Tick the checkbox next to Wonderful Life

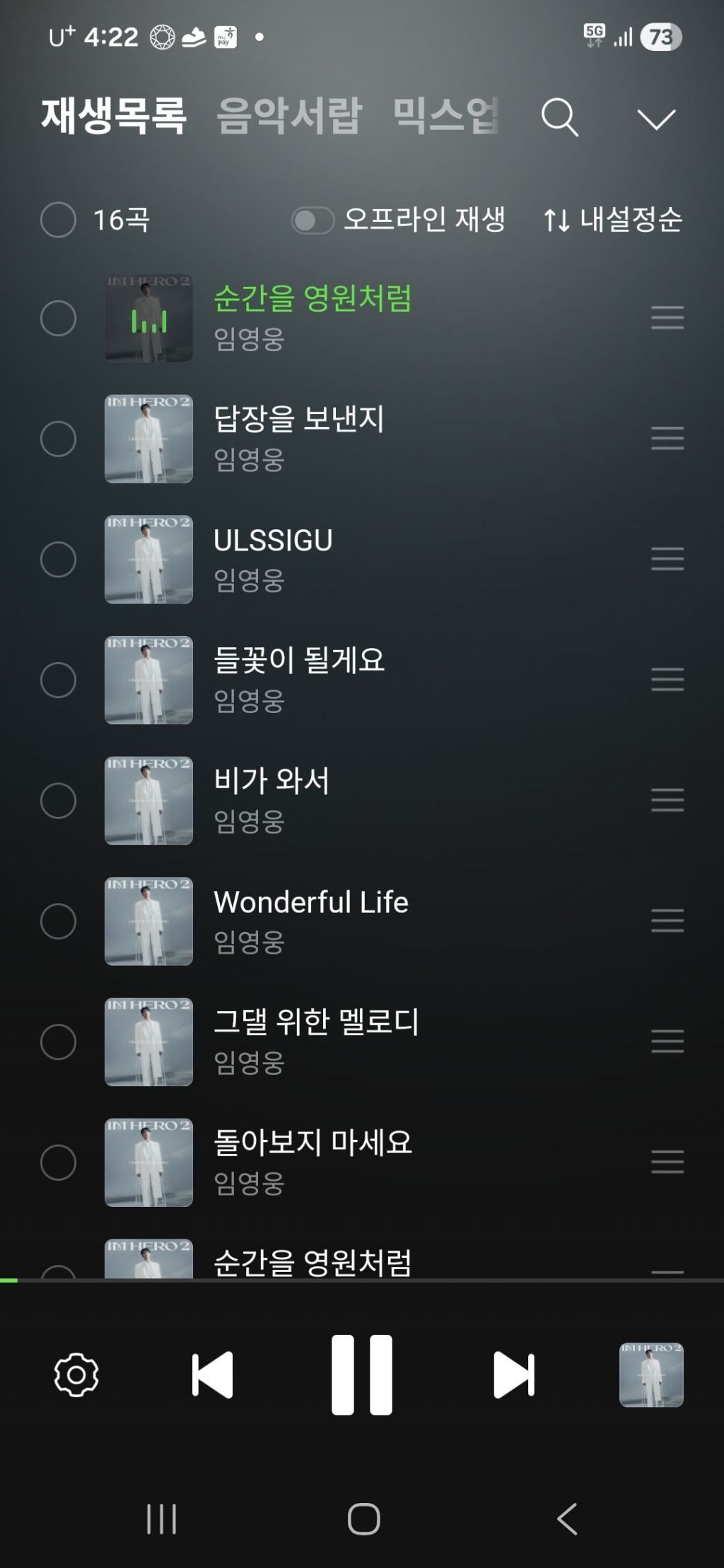coord(58,921)
